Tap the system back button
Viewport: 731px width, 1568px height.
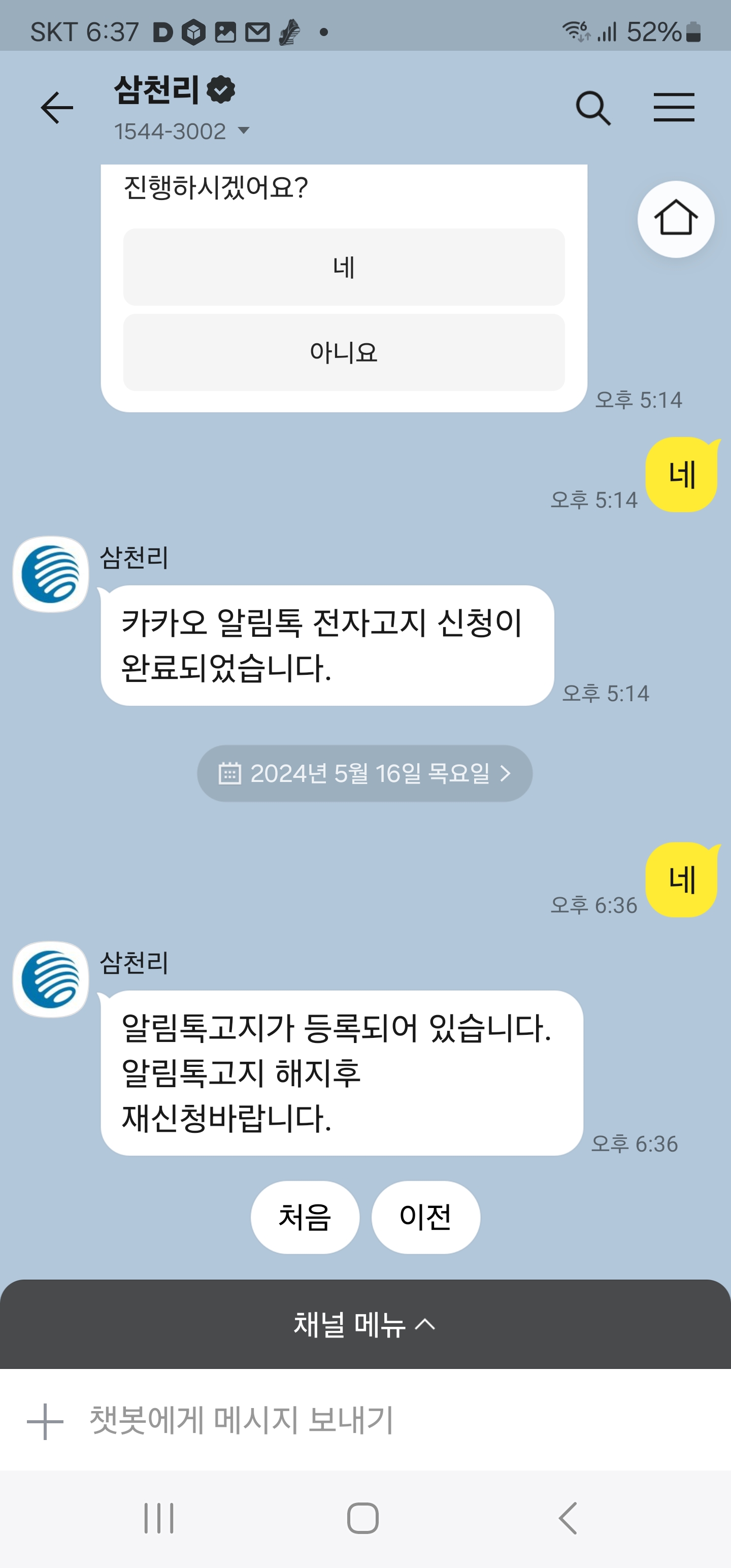coord(567,1518)
